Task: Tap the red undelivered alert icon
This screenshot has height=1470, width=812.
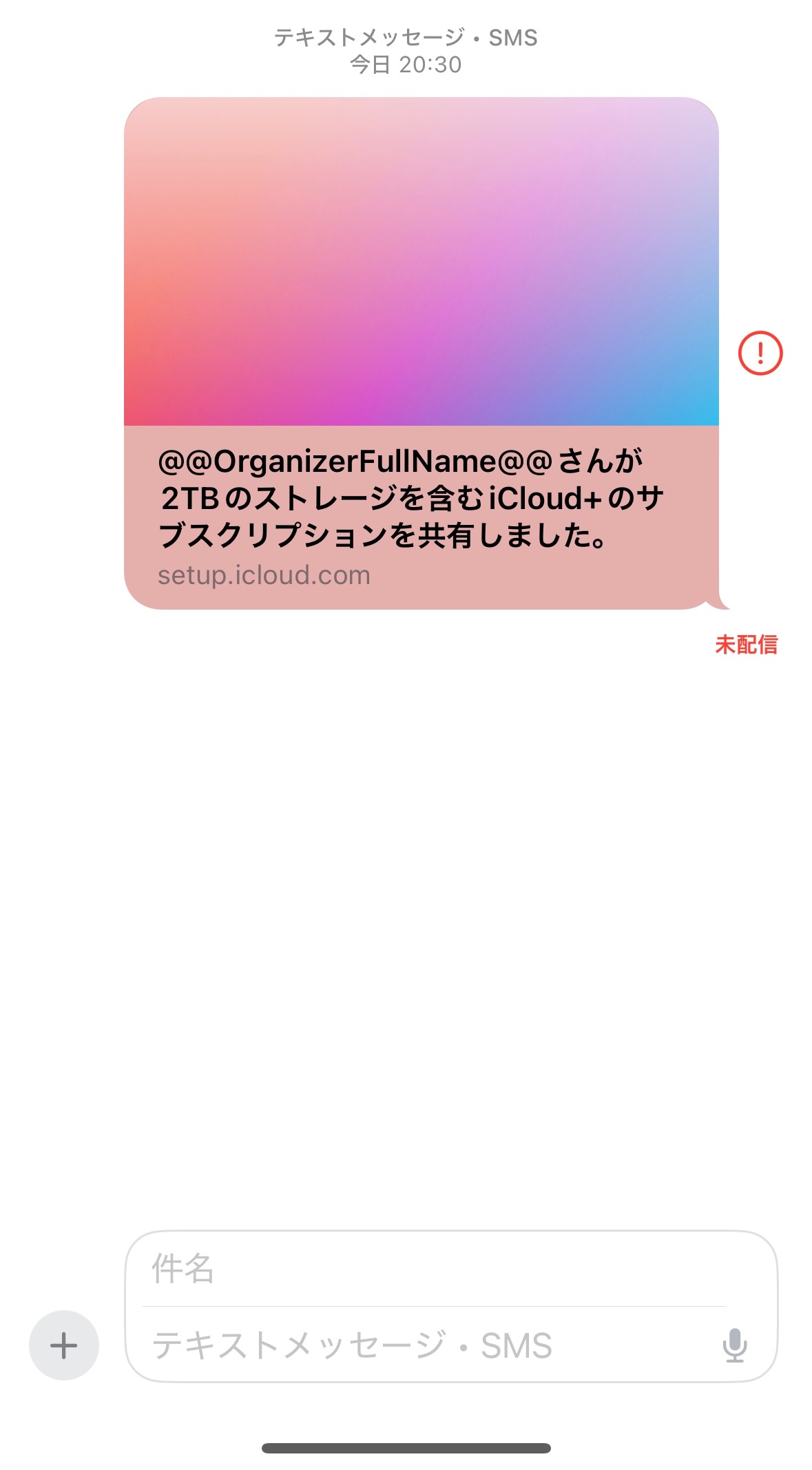Action: coord(760,353)
